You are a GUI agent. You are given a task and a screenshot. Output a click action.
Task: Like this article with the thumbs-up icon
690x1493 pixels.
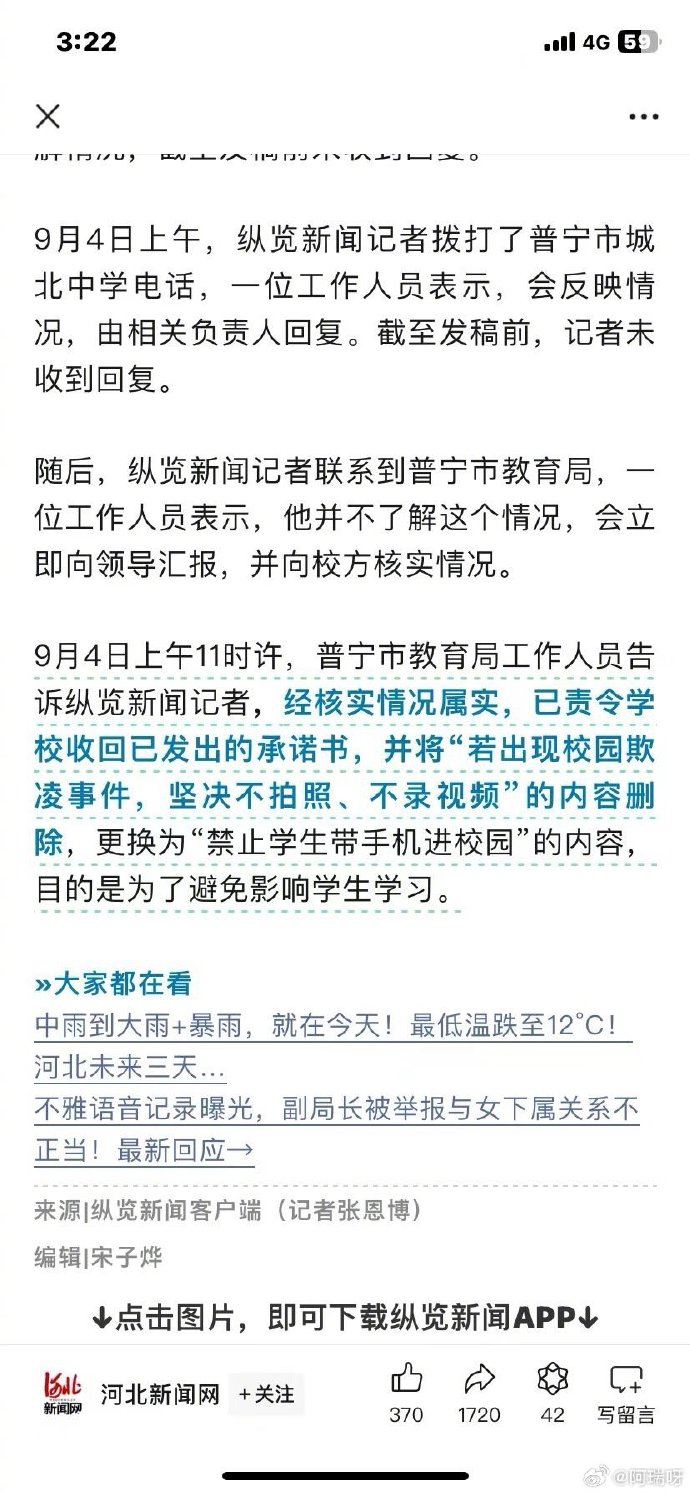coord(406,1391)
